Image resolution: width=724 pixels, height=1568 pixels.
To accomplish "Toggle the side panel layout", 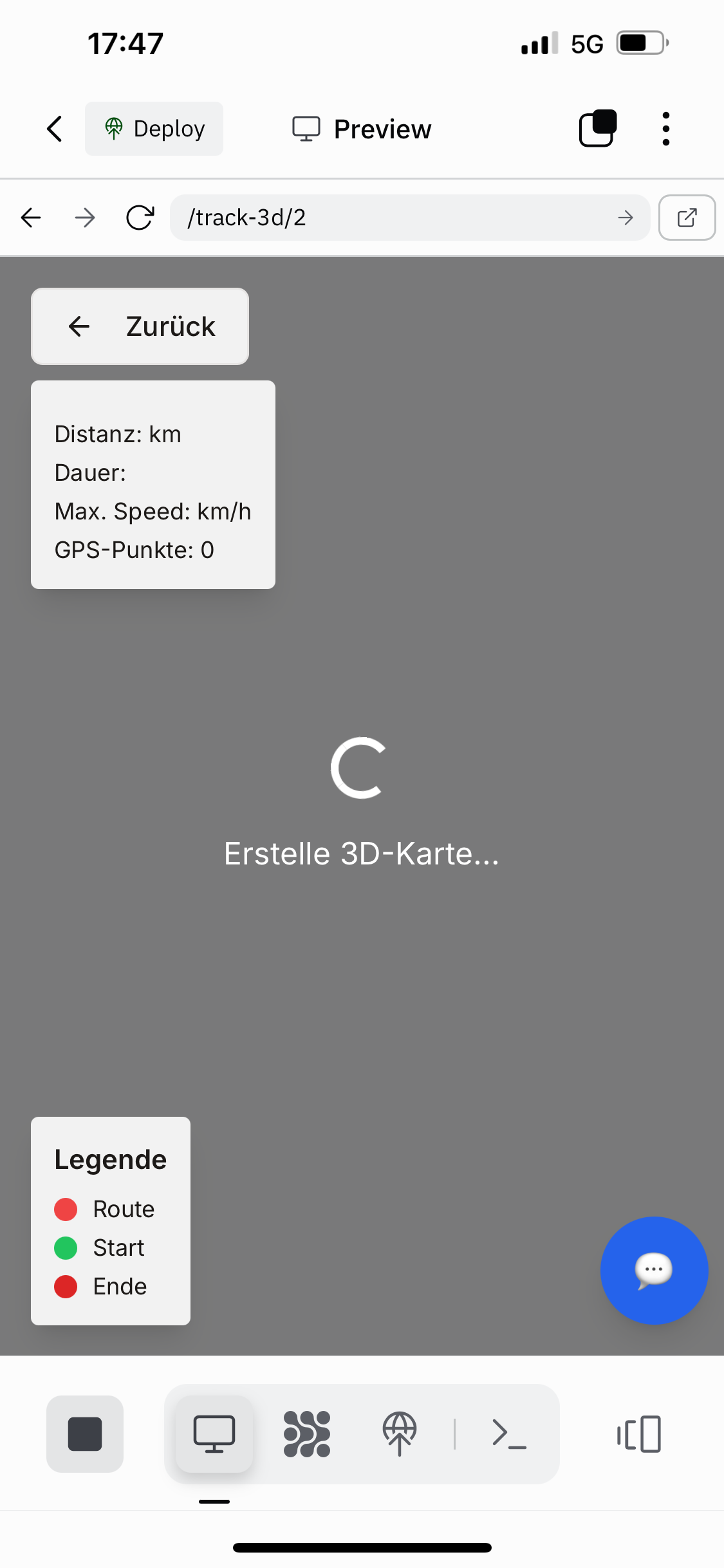I will (639, 1434).
